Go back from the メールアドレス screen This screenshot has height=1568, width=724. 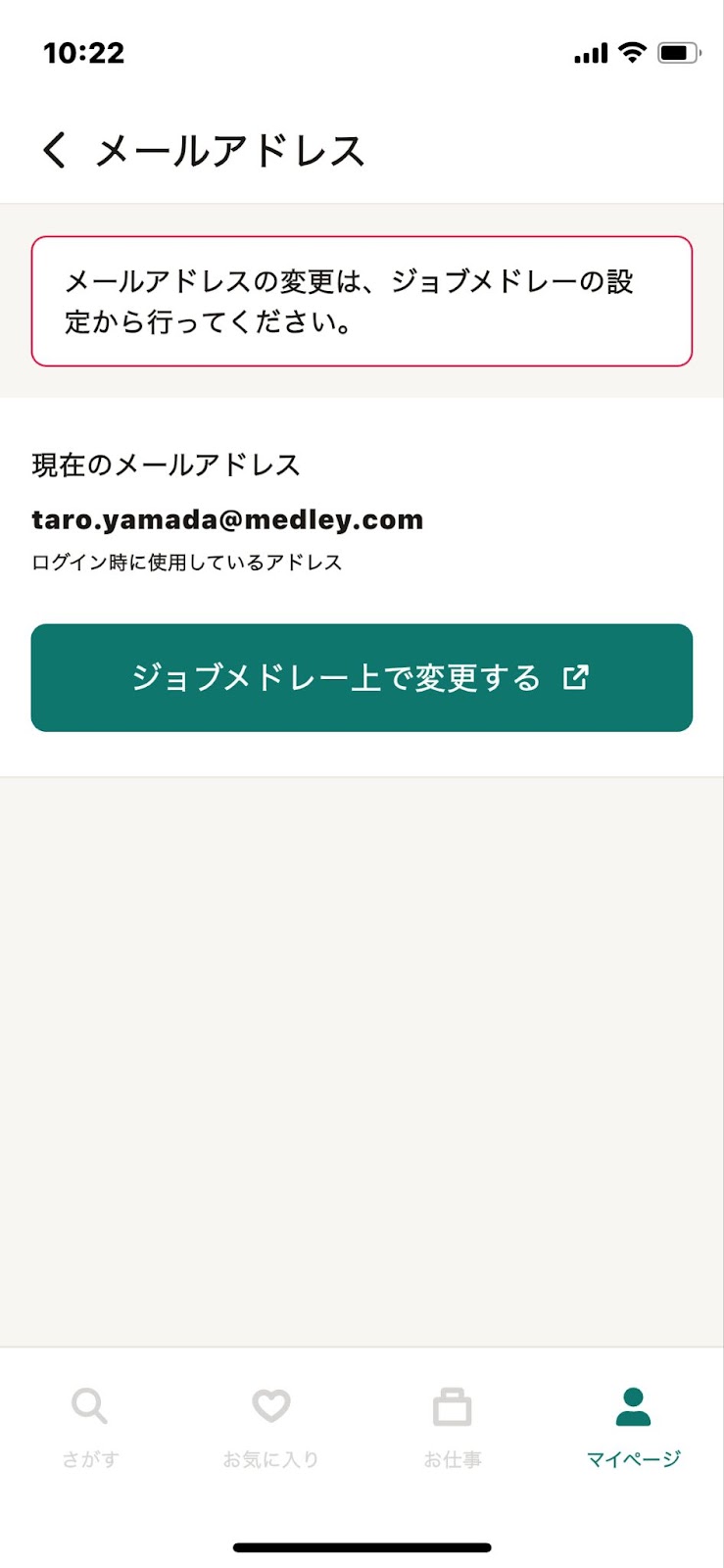point(55,151)
